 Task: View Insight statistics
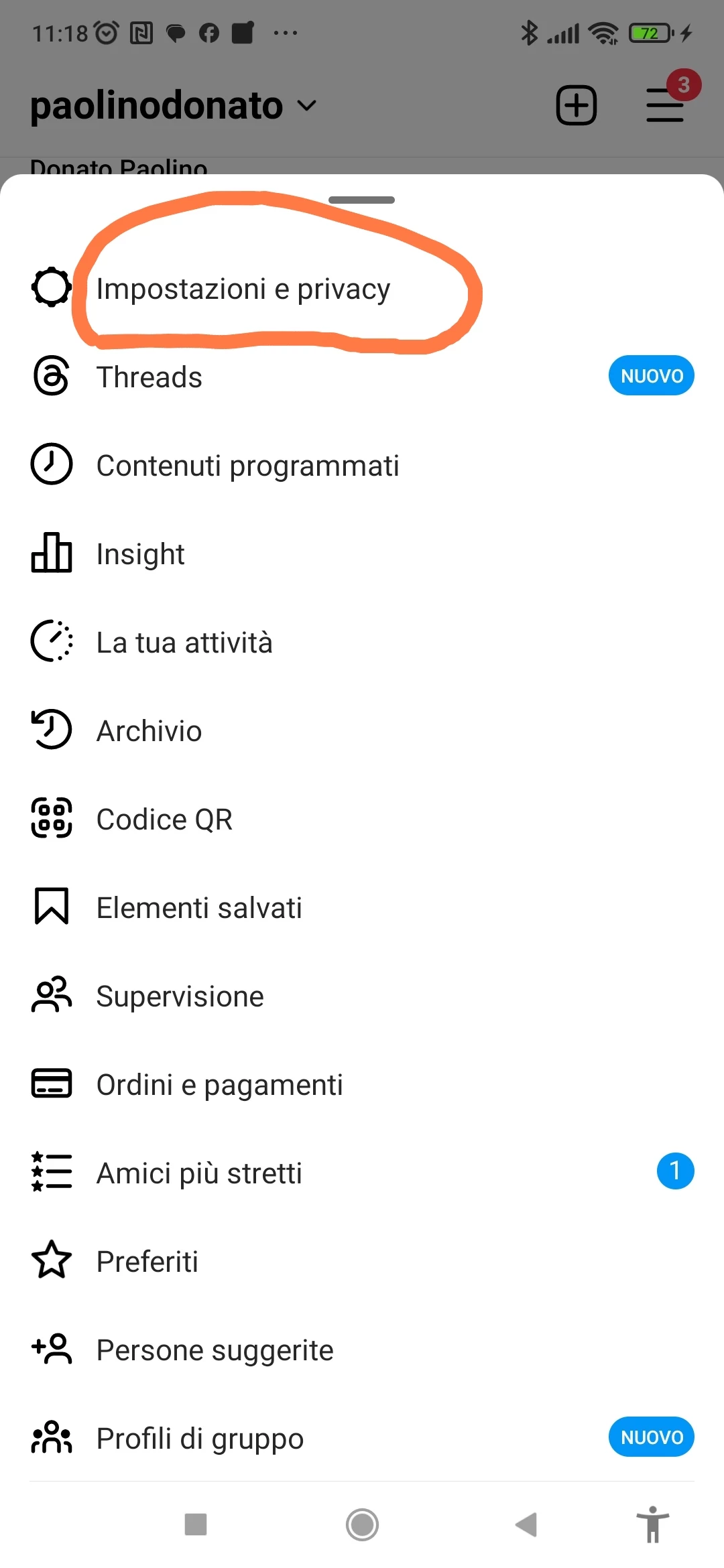pyautogui.click(x=362, y=553)
